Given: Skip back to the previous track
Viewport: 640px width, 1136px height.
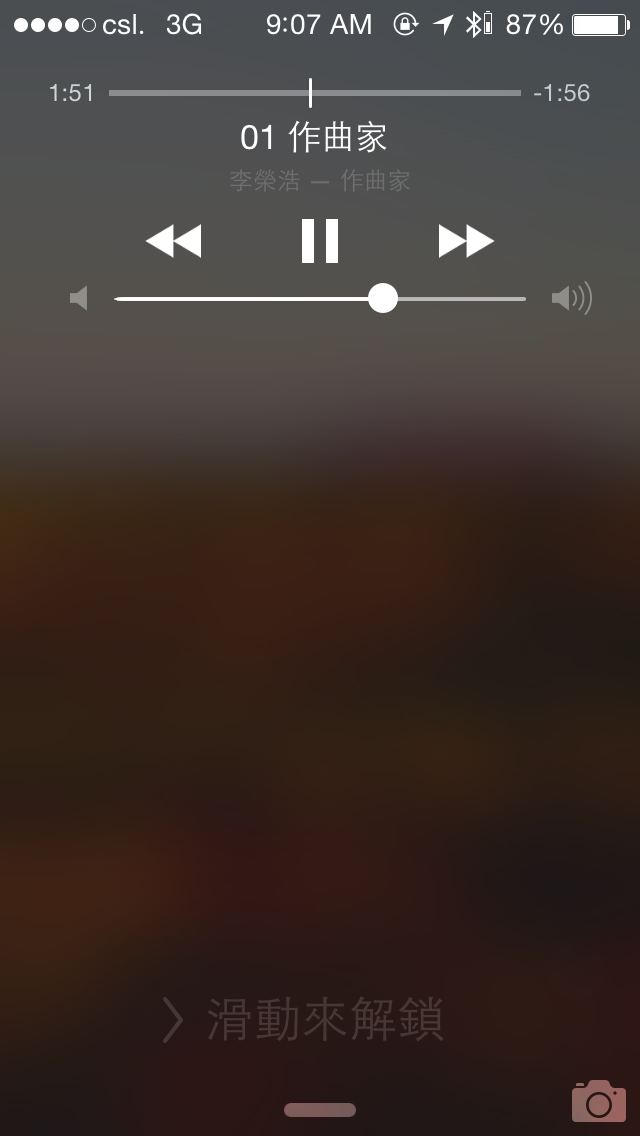Looking at the screenshot, I should 173,241.
